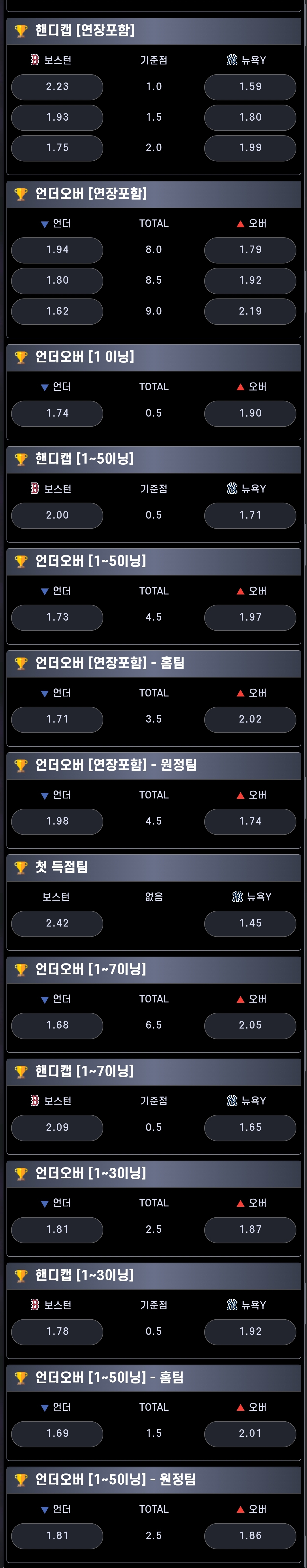The height and width of the screenshot is (1568, 307).
Task: Pick over 1.97 for 1~5 inning total 4.5
Action: coord(250,617)
